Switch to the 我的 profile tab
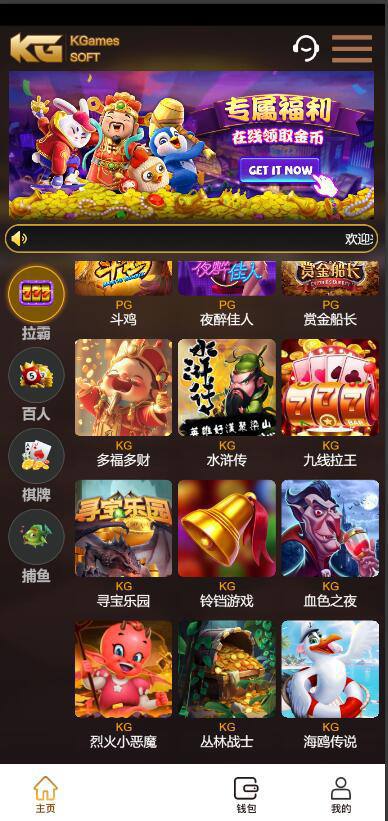The width and height of the screenshot is (388, 821). [341, 795]
